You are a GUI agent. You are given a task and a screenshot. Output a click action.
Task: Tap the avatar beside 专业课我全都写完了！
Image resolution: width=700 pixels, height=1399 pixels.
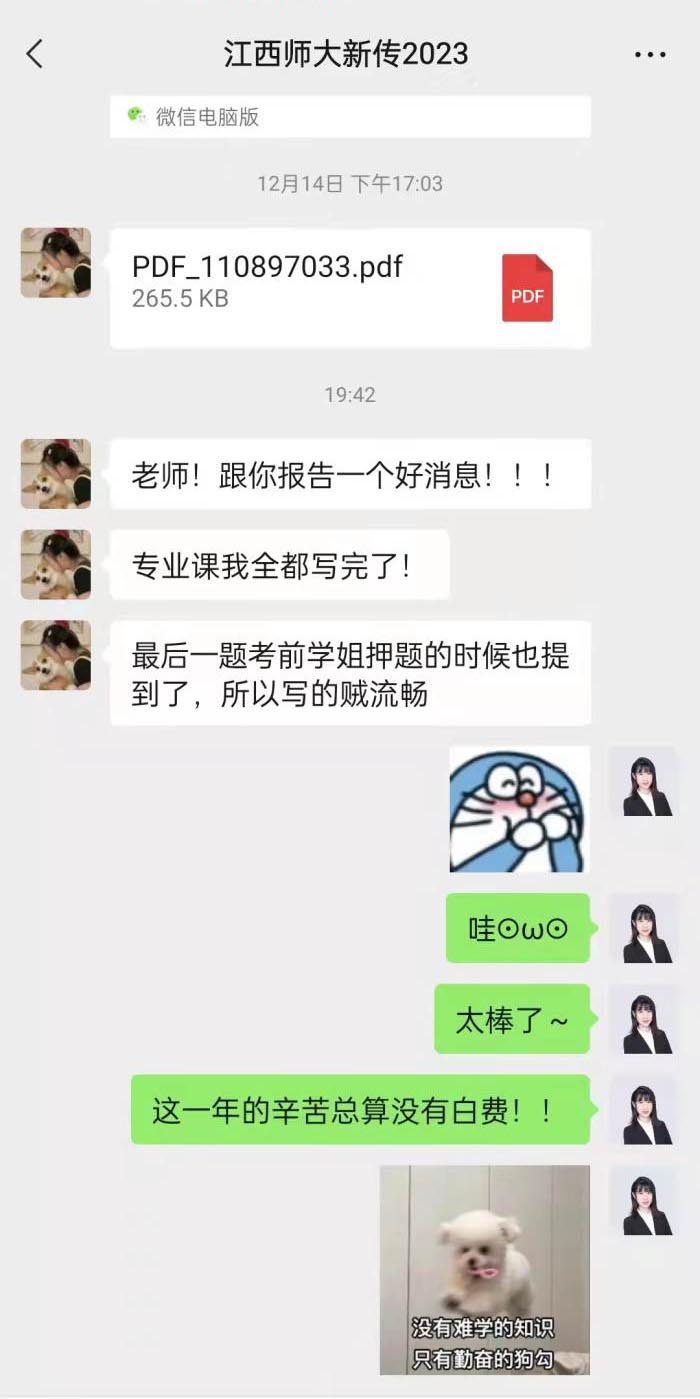(56, 564)
